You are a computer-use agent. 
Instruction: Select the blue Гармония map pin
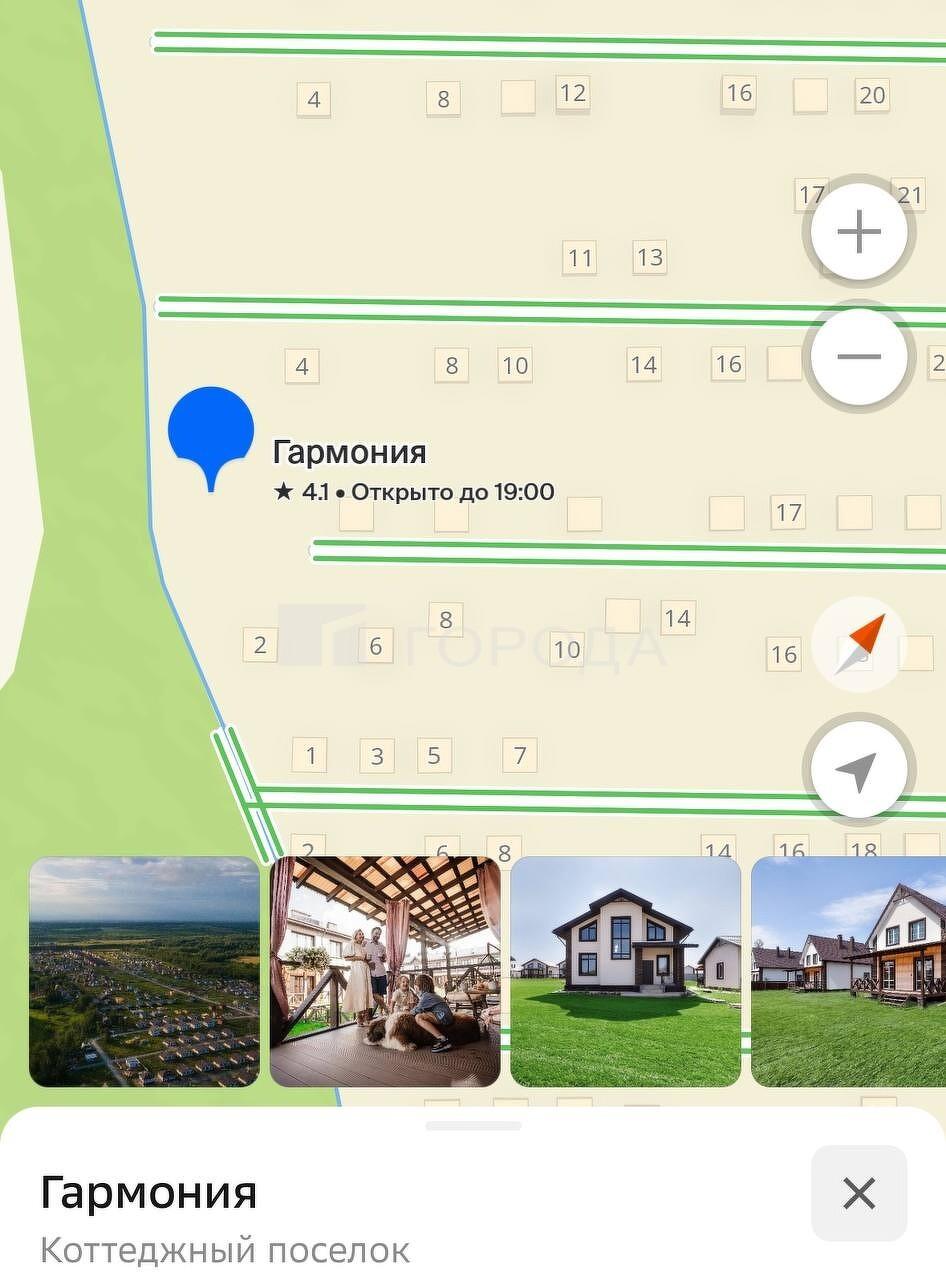[x=211, y=432]
